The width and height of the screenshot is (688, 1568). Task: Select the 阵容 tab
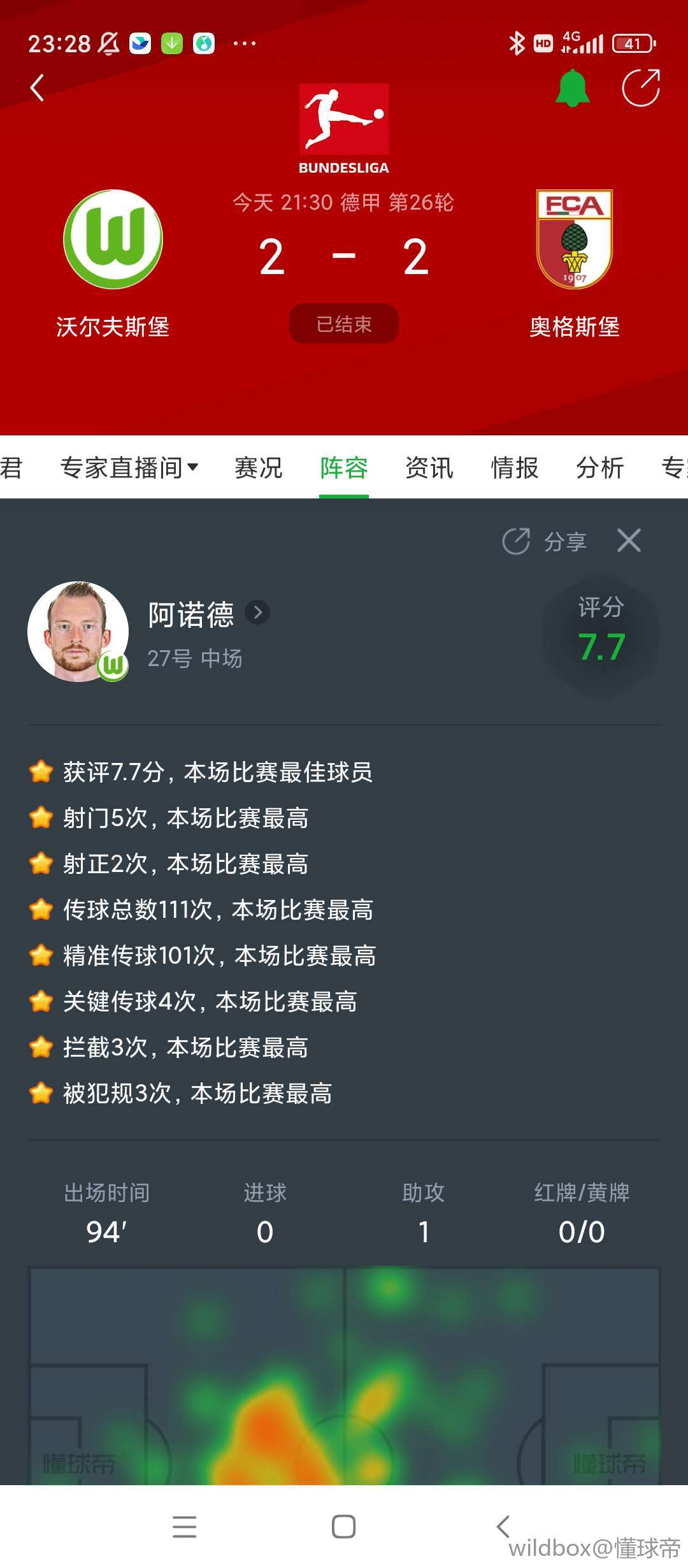tap(343, 468)
